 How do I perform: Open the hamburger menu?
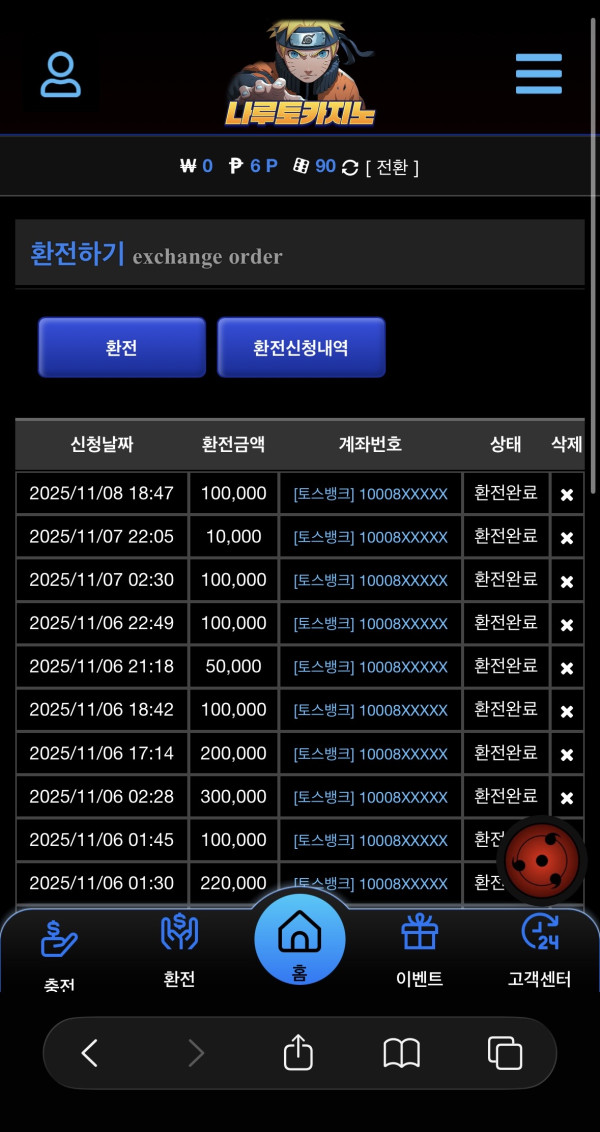pyautogui.click(x=538, y=74)
